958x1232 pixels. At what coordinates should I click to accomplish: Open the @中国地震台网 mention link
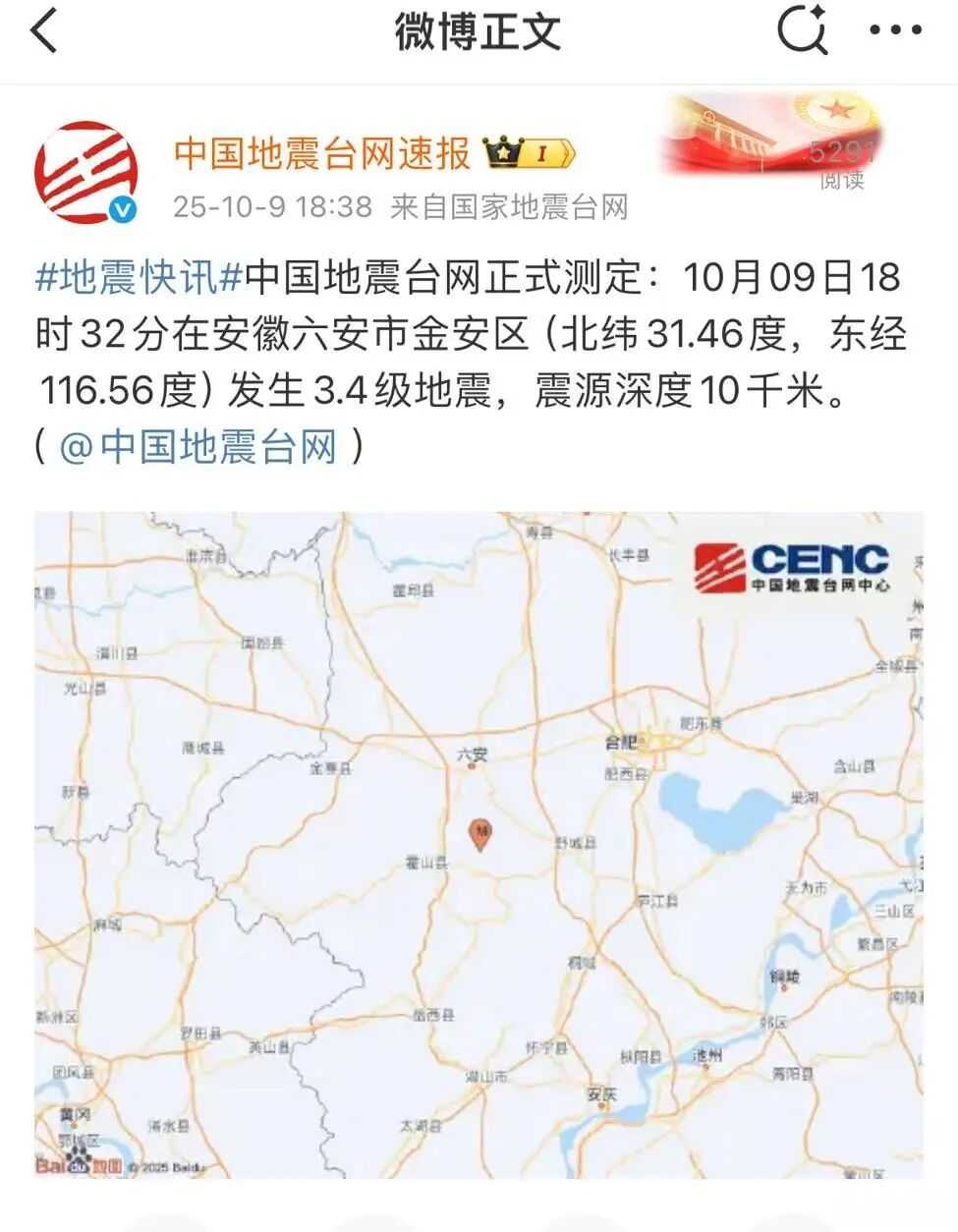pyautogui.click(x=199, y=447)
